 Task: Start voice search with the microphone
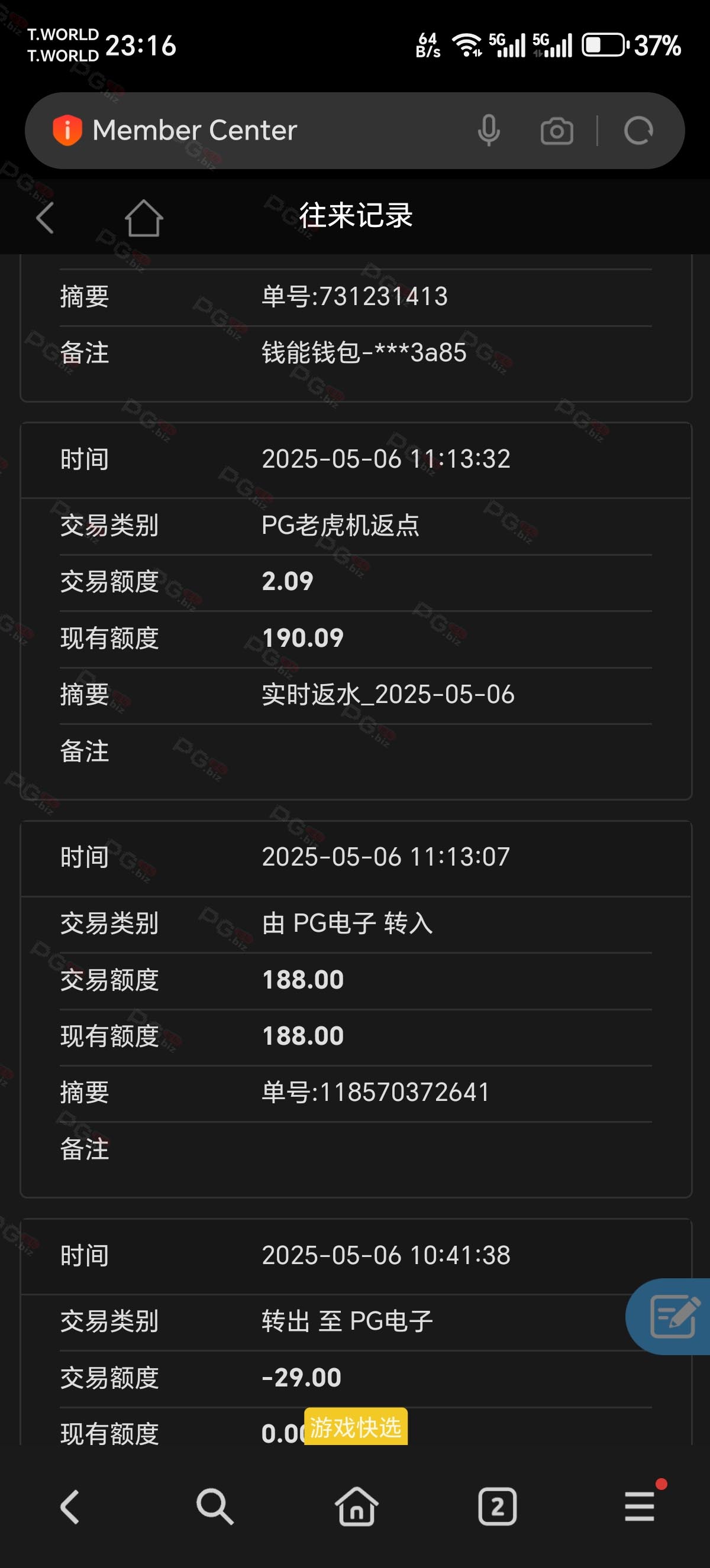pyautogui.click(x=489, y=131)
